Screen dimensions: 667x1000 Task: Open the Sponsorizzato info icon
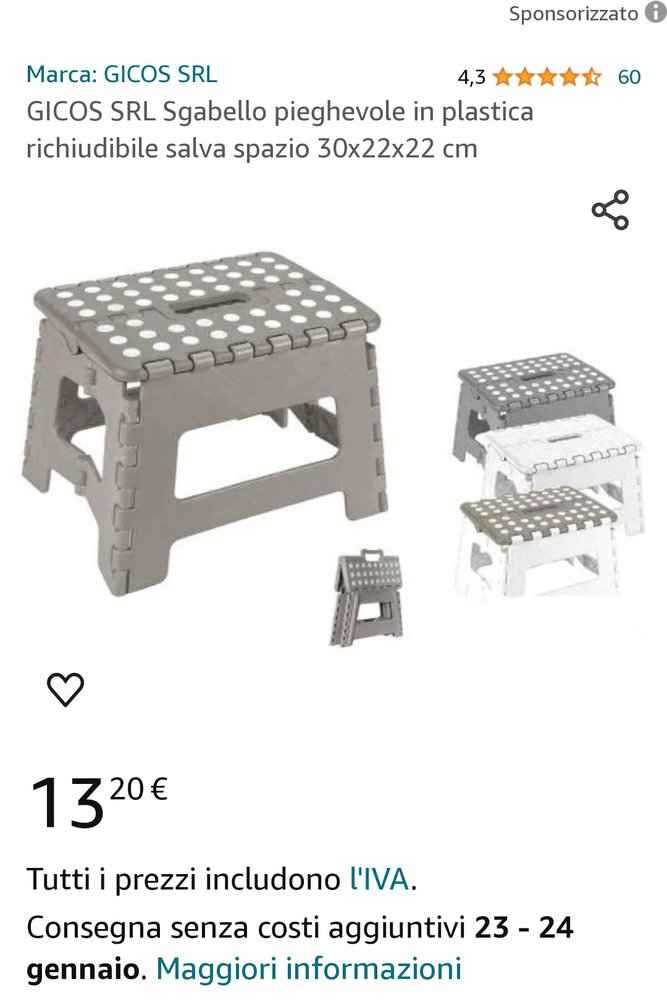click(x=655, y=13)
